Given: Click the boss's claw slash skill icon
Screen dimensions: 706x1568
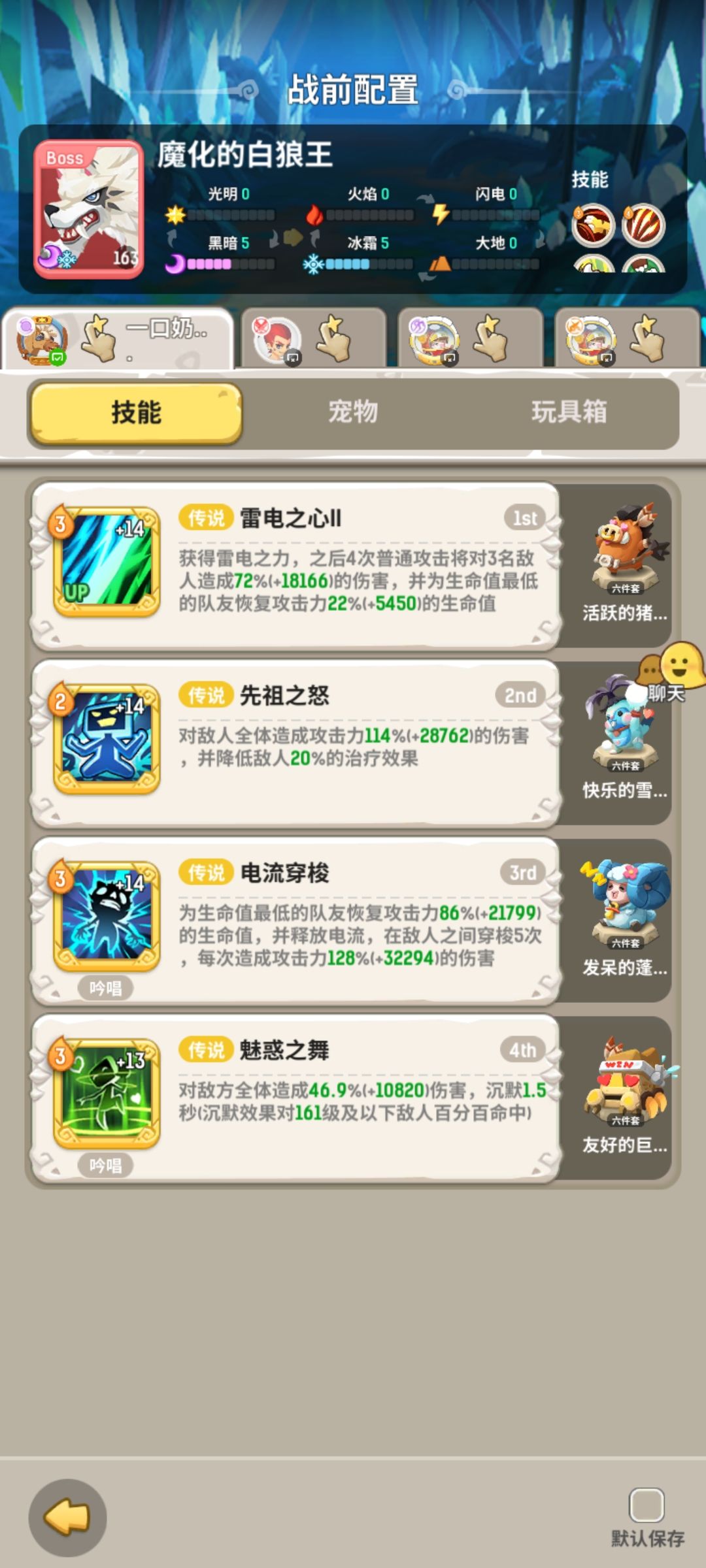Looking at the screenshot, I should pos(644,224).
